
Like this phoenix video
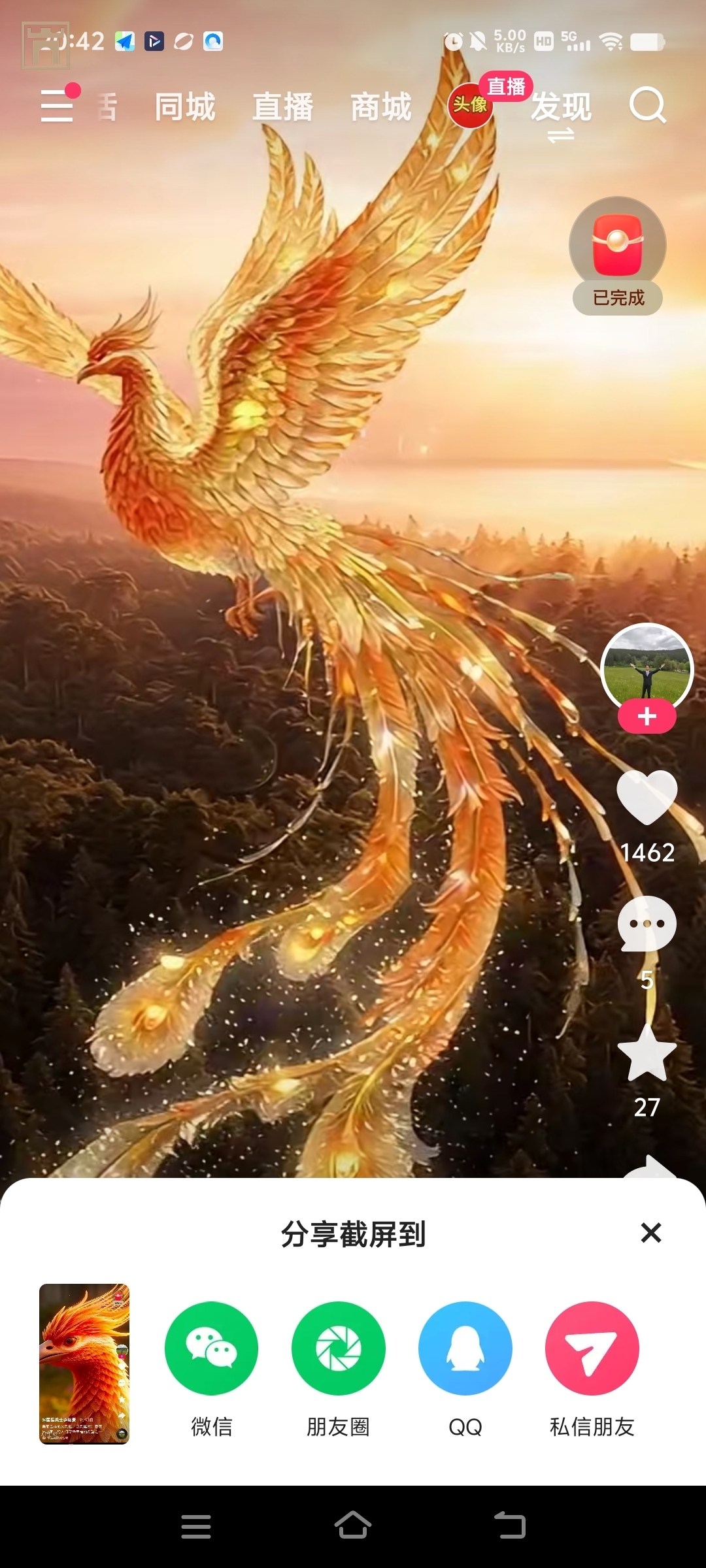[647, 797]
